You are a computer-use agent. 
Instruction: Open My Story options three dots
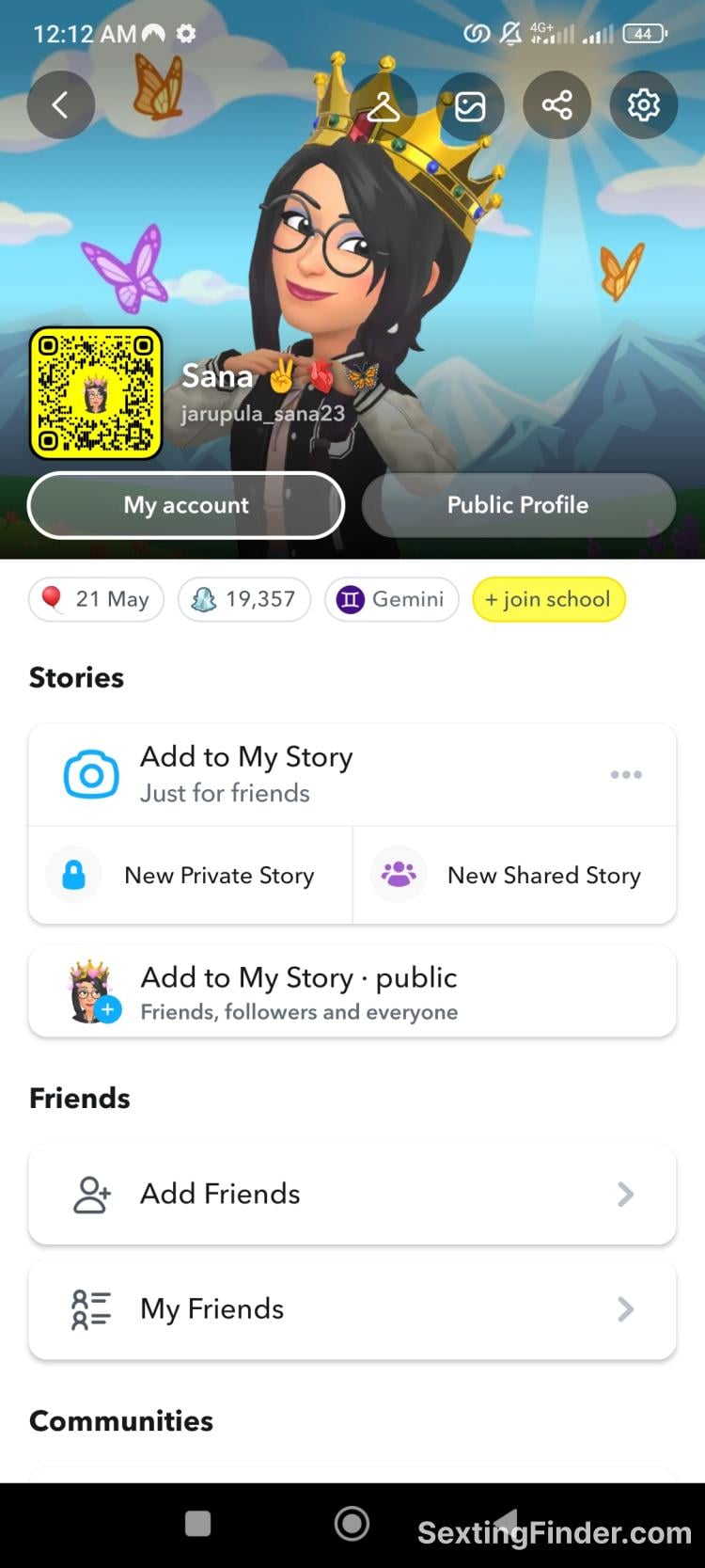click(626, 774)
